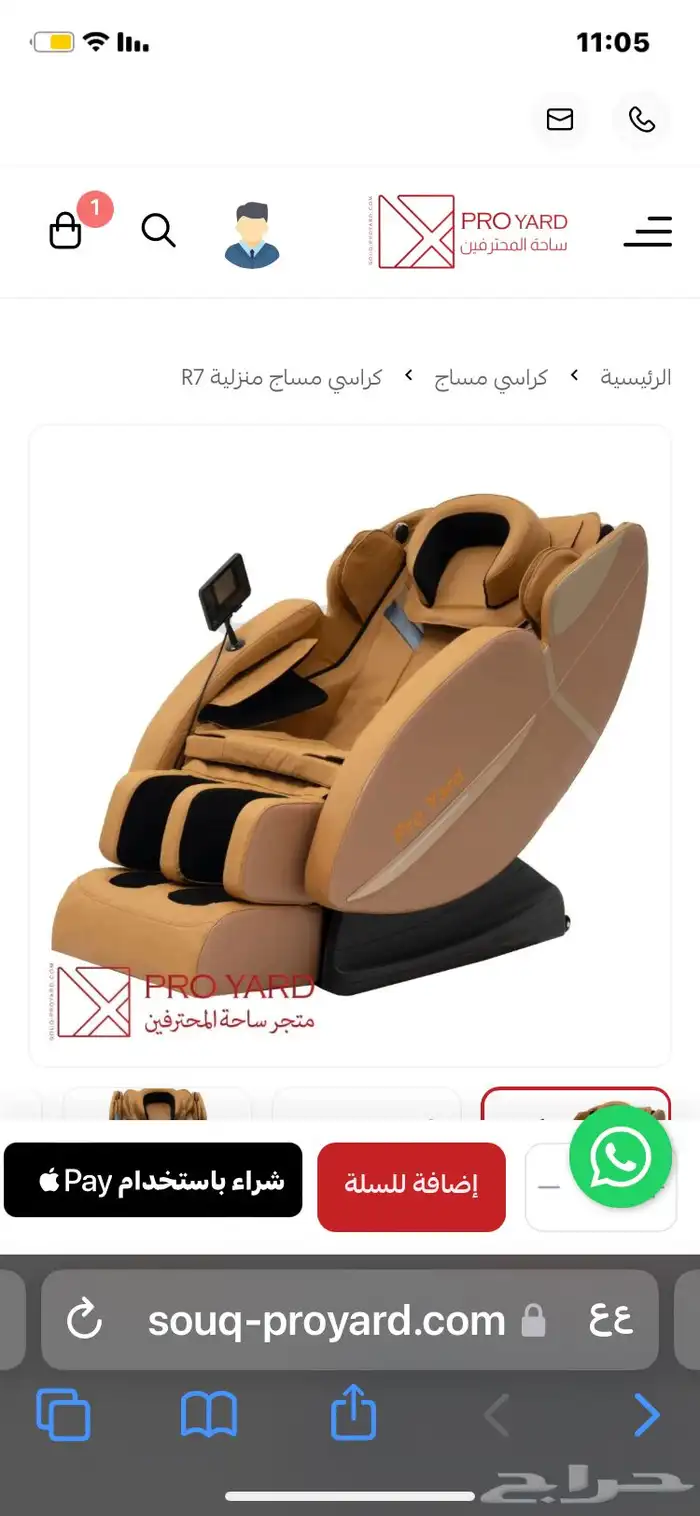The image size is (700, 1516).
Task: Select the highlighted product thumbnail
Action: 575,1104
